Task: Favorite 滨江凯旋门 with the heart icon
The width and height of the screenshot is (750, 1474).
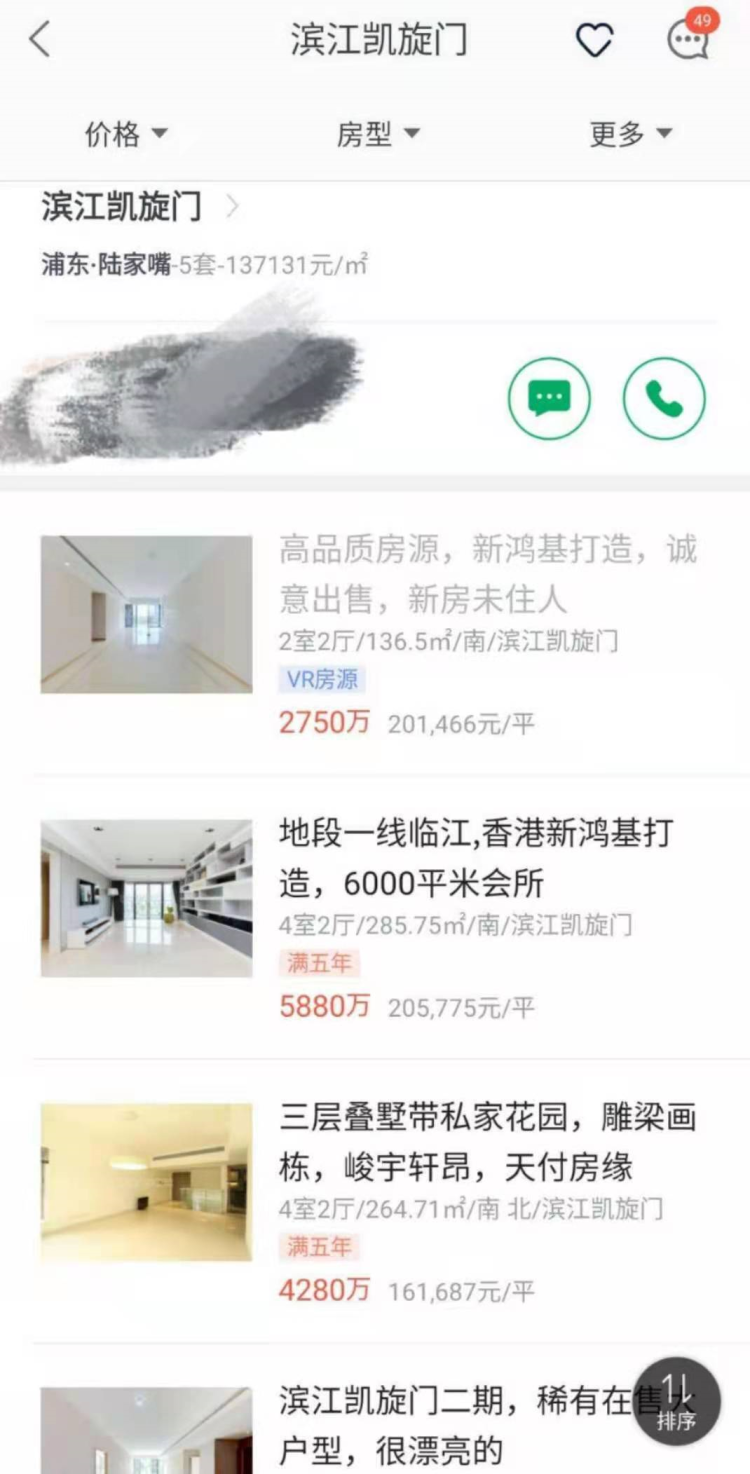Action: point(594,41)
